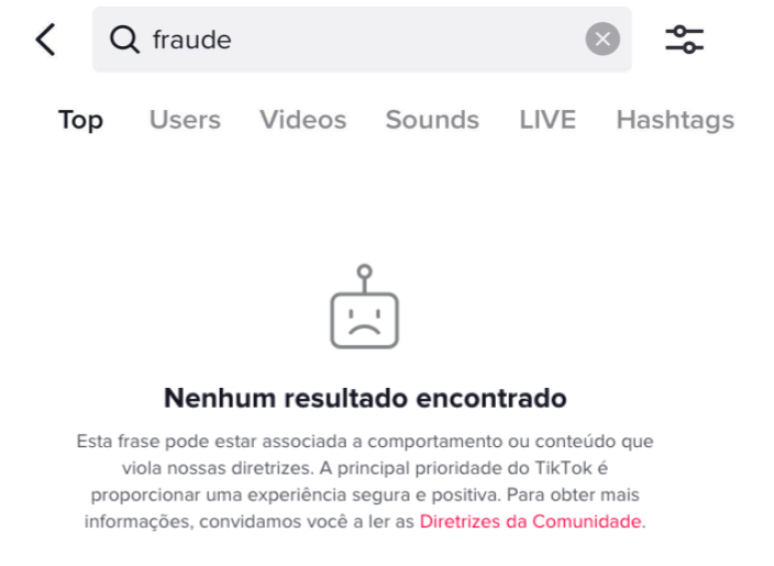Select the Top tab
This screenshot has height=566, width=774.
point(80,120)
